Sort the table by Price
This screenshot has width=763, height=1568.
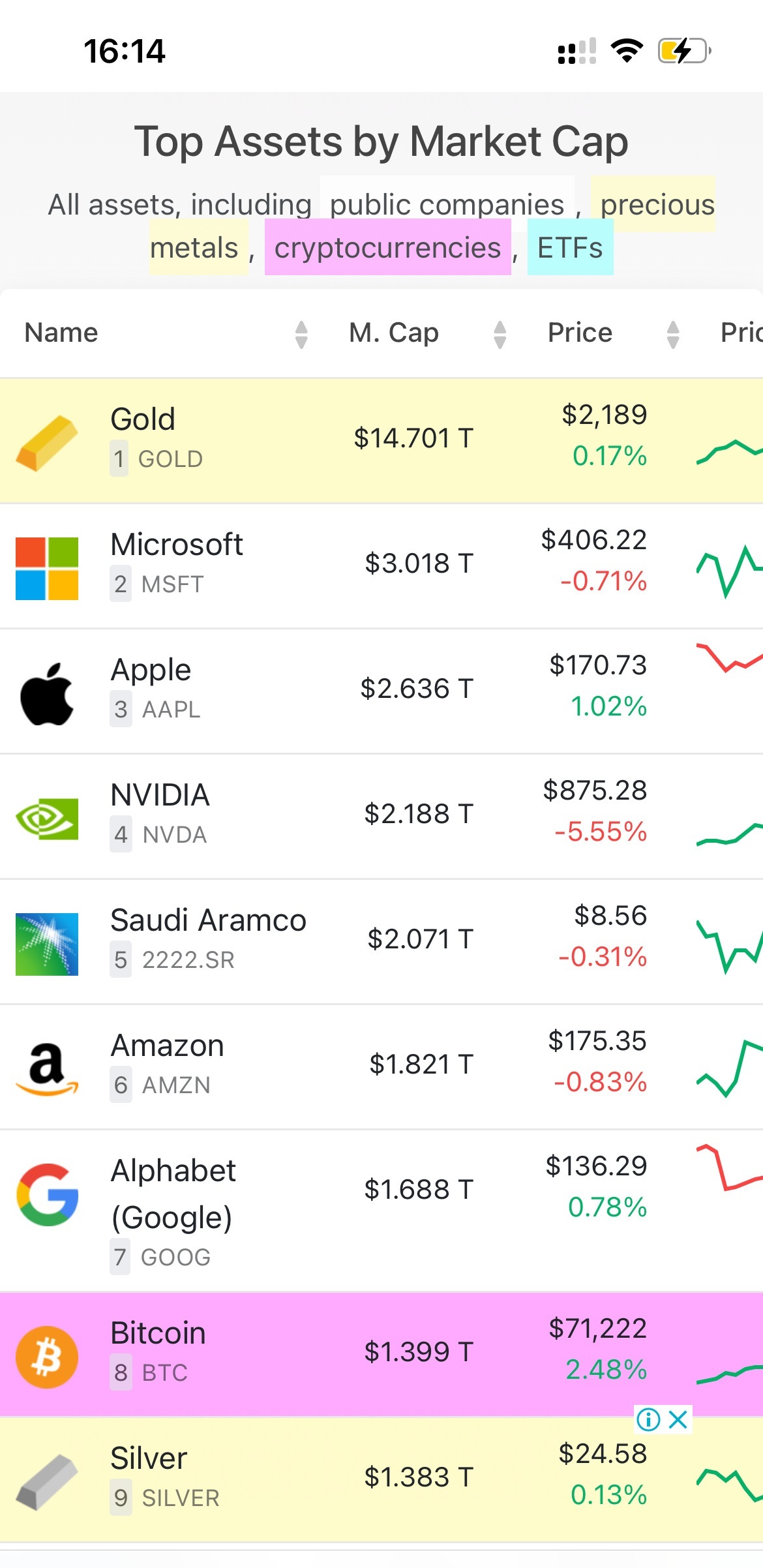(x=612, y=333)
